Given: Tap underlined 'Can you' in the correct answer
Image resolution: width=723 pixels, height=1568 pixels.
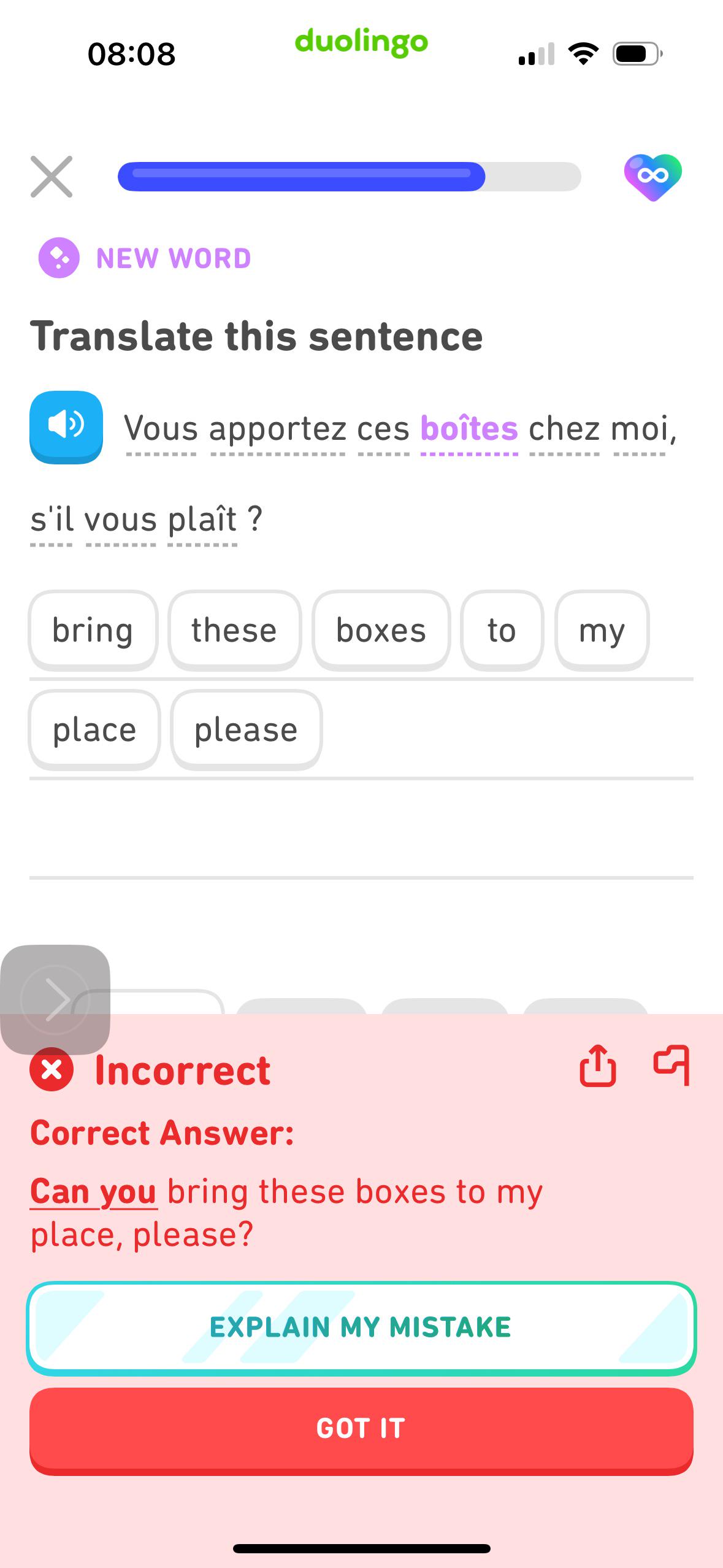Looking at the screenshot, I should tap(93, 1191).
